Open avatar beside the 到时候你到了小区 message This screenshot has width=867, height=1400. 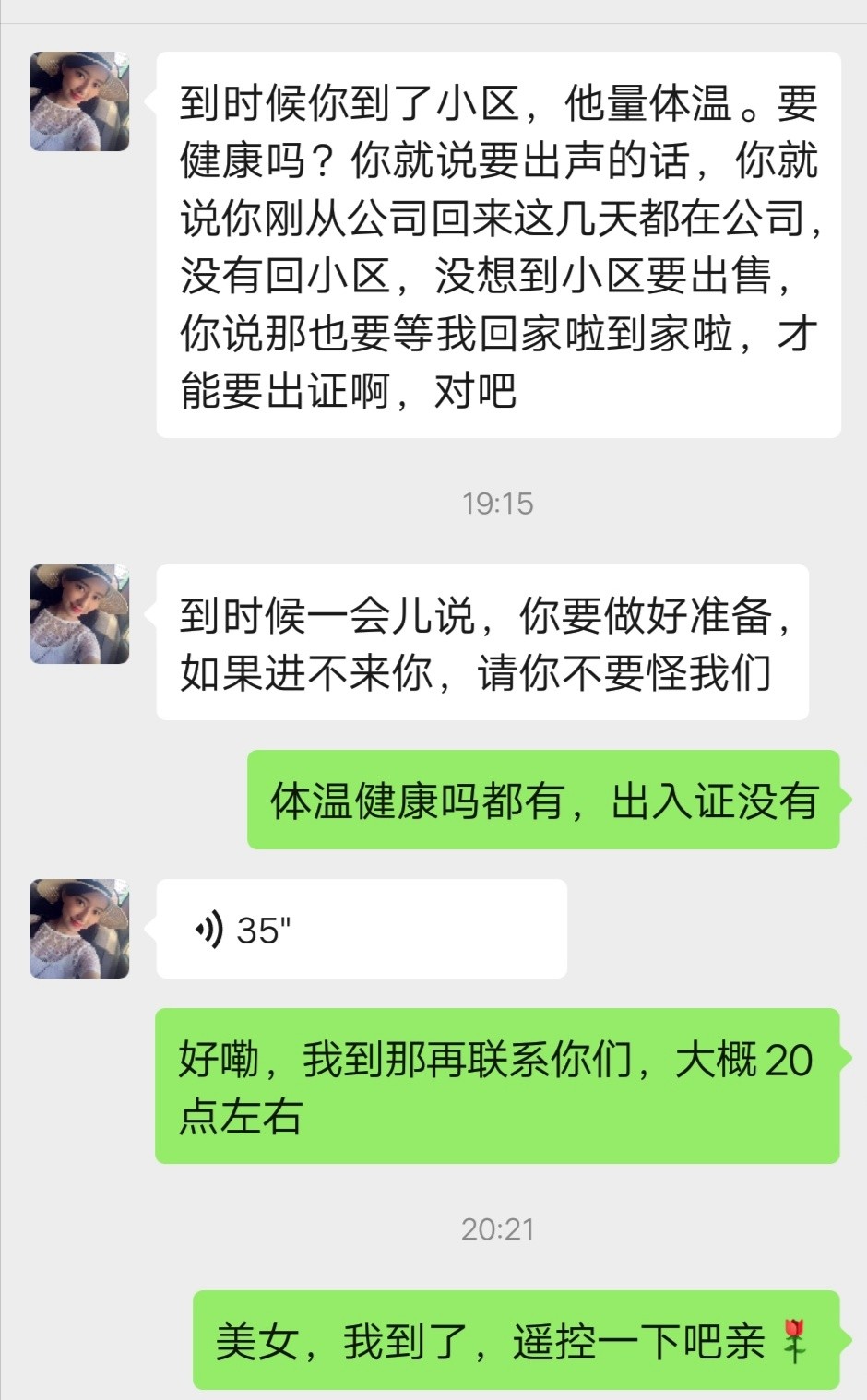tap(79, 101)
